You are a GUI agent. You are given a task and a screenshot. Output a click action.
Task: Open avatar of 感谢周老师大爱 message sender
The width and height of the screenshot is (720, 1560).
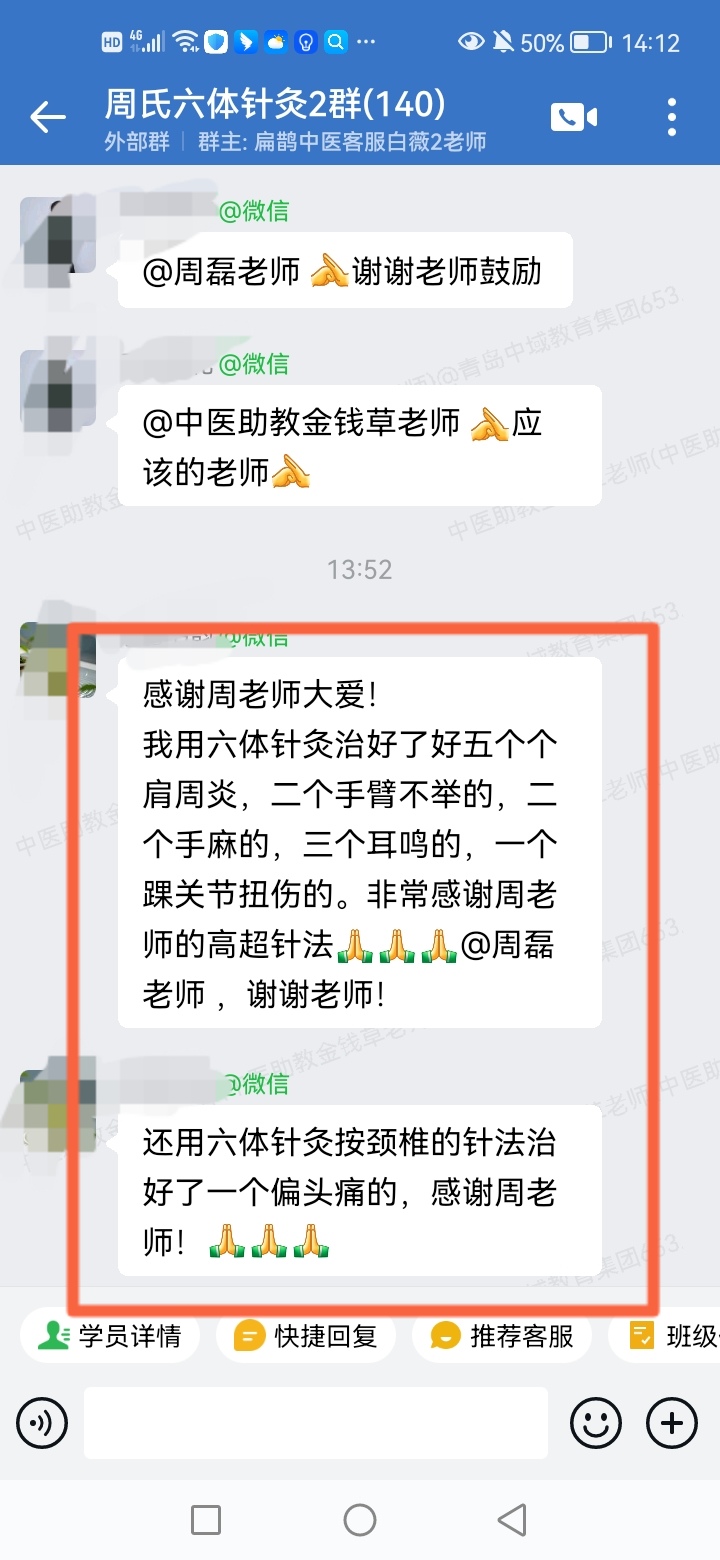(57, 660)
